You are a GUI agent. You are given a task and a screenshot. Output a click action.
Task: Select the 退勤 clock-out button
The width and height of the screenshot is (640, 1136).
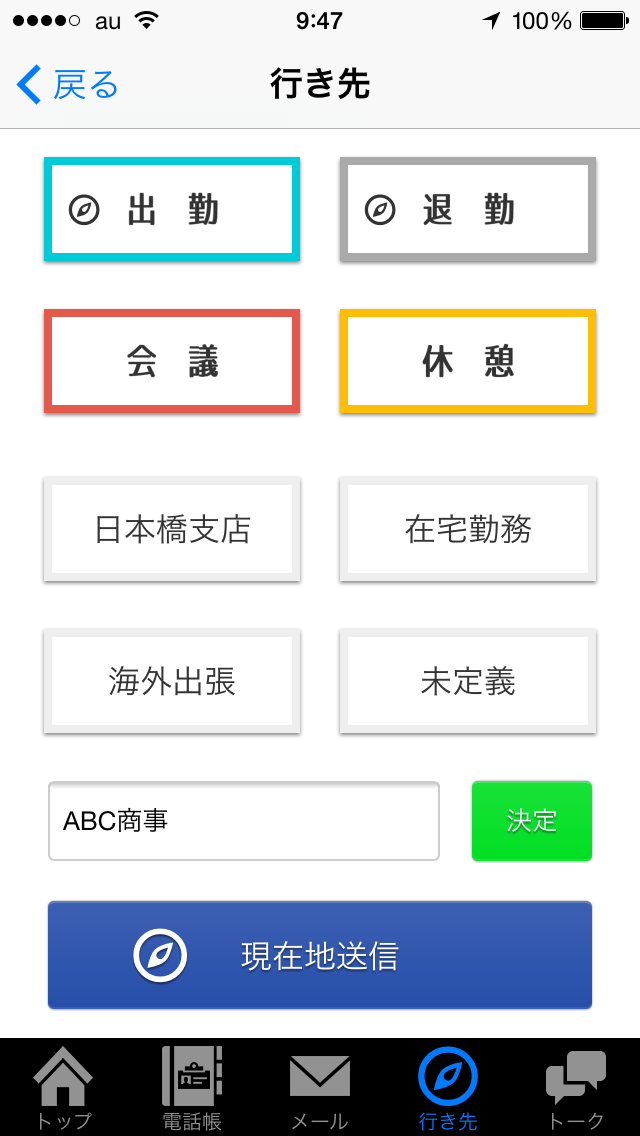tap(467, 209)
